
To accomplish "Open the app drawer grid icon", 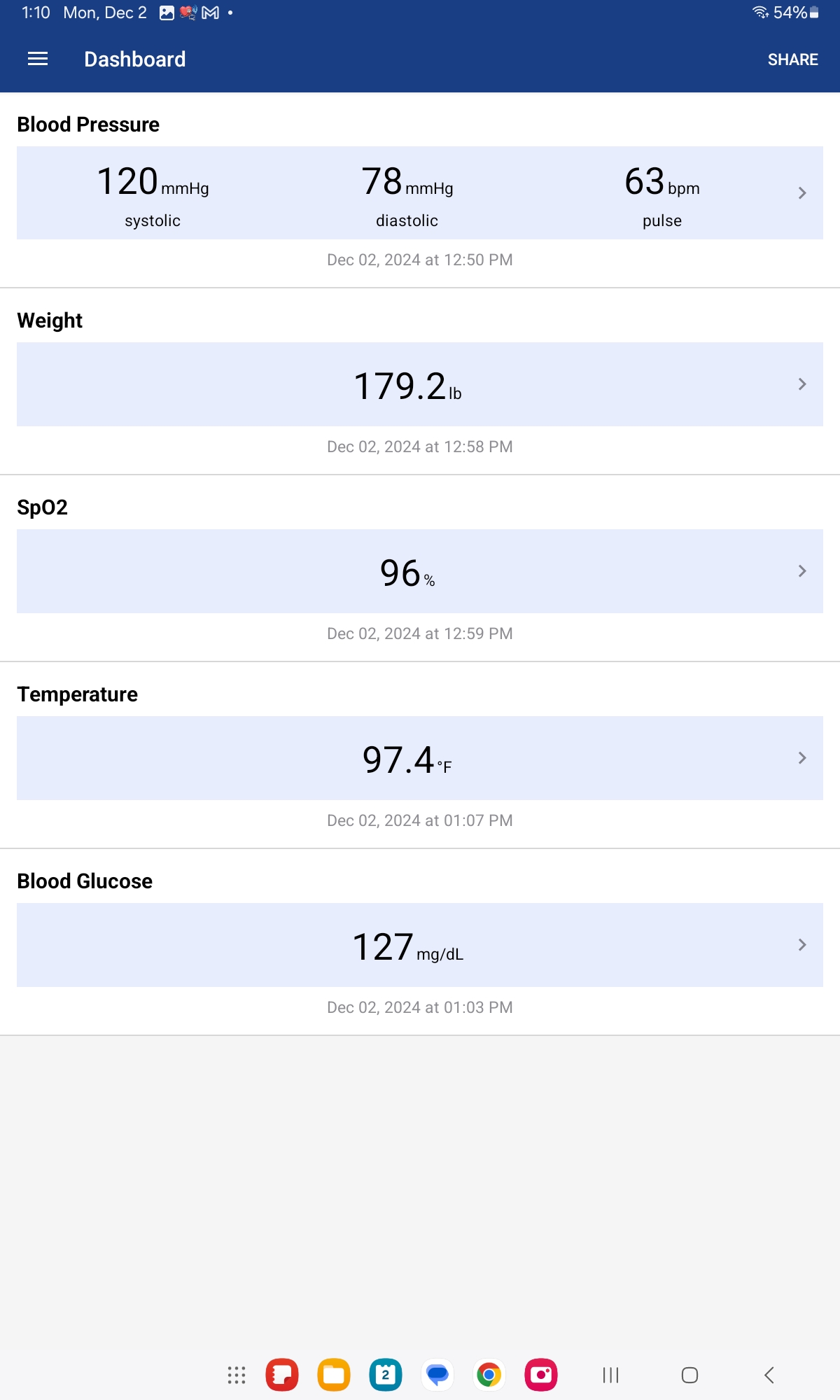I will point(237,1375).
